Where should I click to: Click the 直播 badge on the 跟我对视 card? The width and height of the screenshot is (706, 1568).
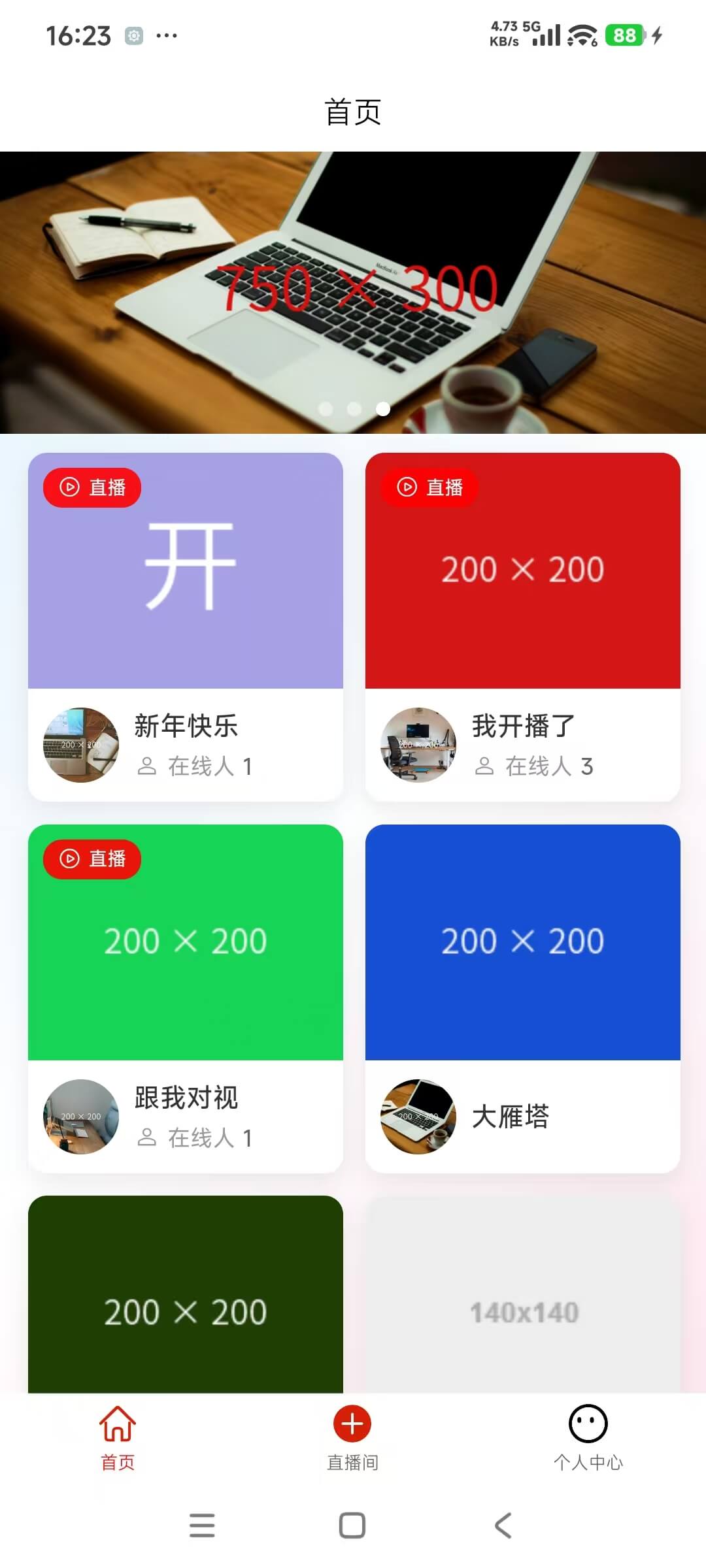tap(92, 859)
